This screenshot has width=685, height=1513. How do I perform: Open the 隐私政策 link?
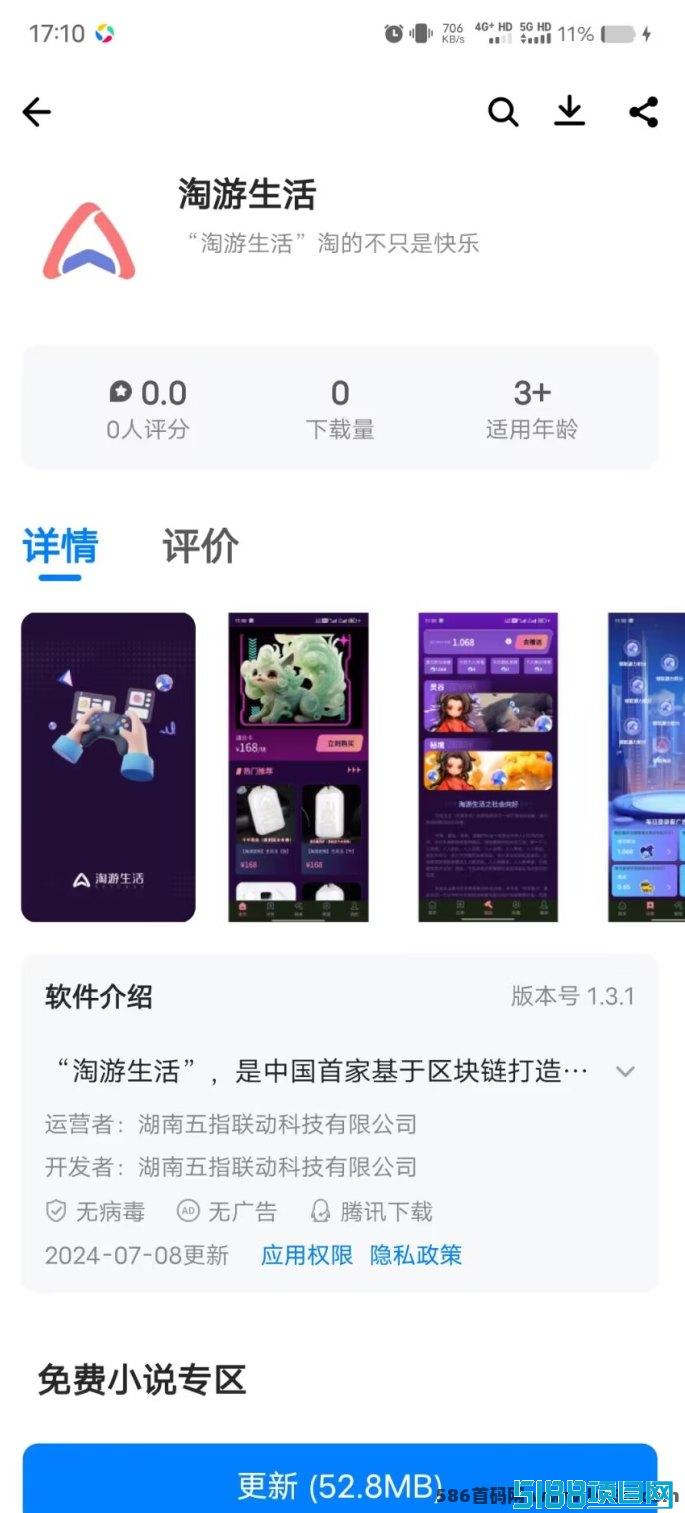416,1255
